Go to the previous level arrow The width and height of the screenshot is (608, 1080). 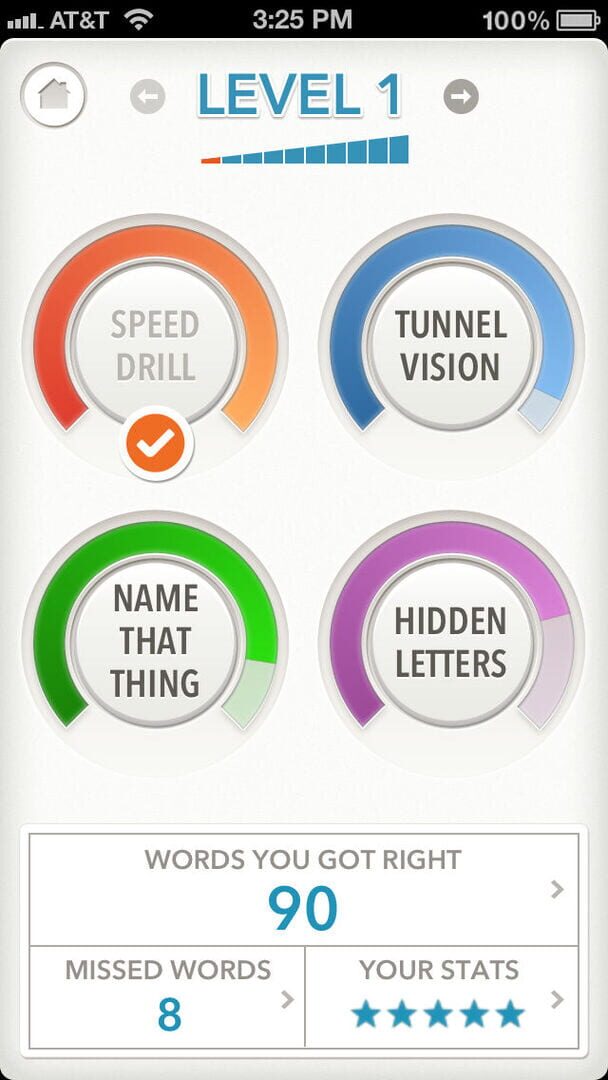point(148,97)
